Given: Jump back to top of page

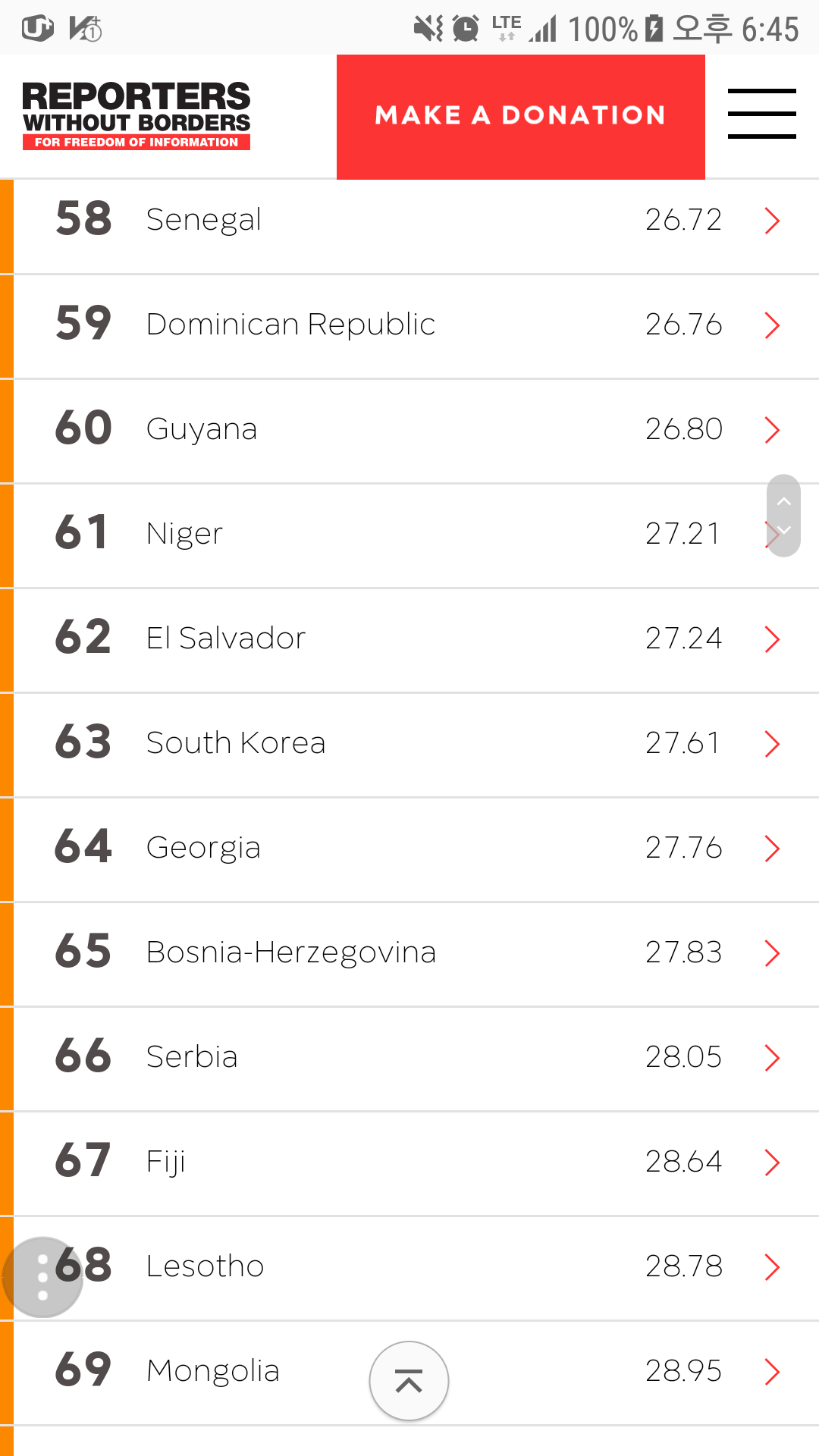Looking at the screenshot, I should click(409, 1381).
